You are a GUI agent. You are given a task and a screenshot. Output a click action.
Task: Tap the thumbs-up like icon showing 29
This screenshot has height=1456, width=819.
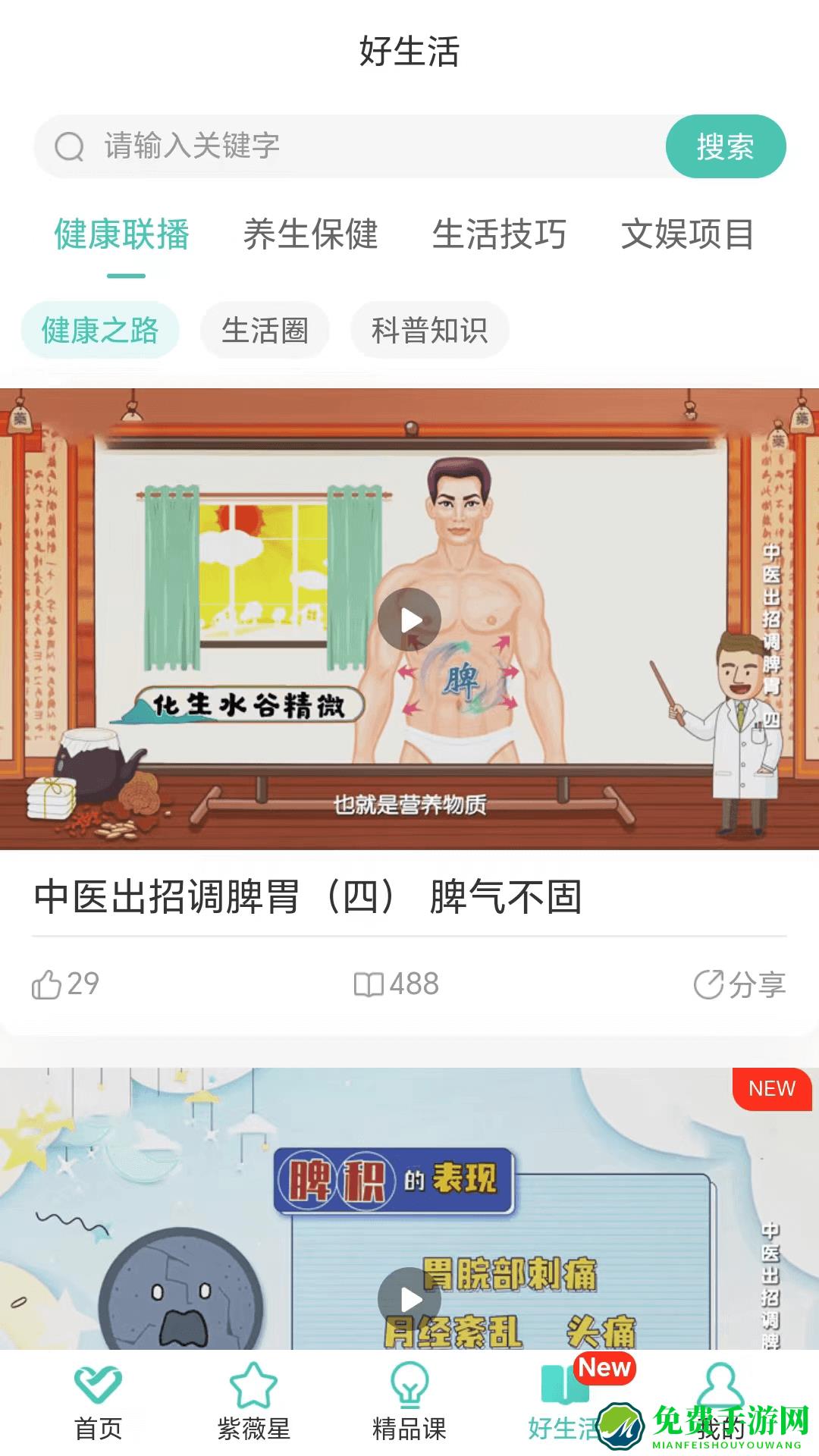point(48,984)
